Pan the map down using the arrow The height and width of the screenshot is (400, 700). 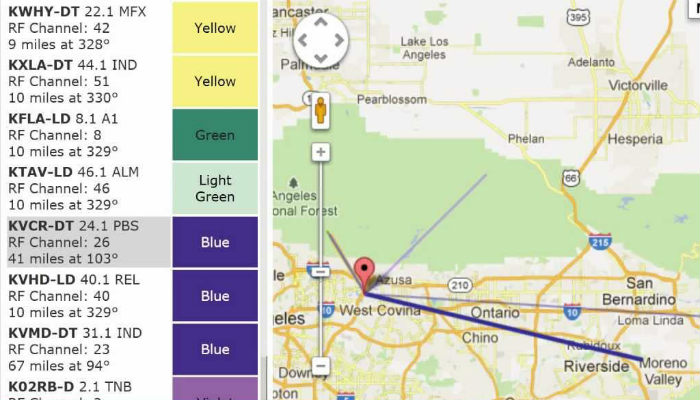click(x=320, y=58)
